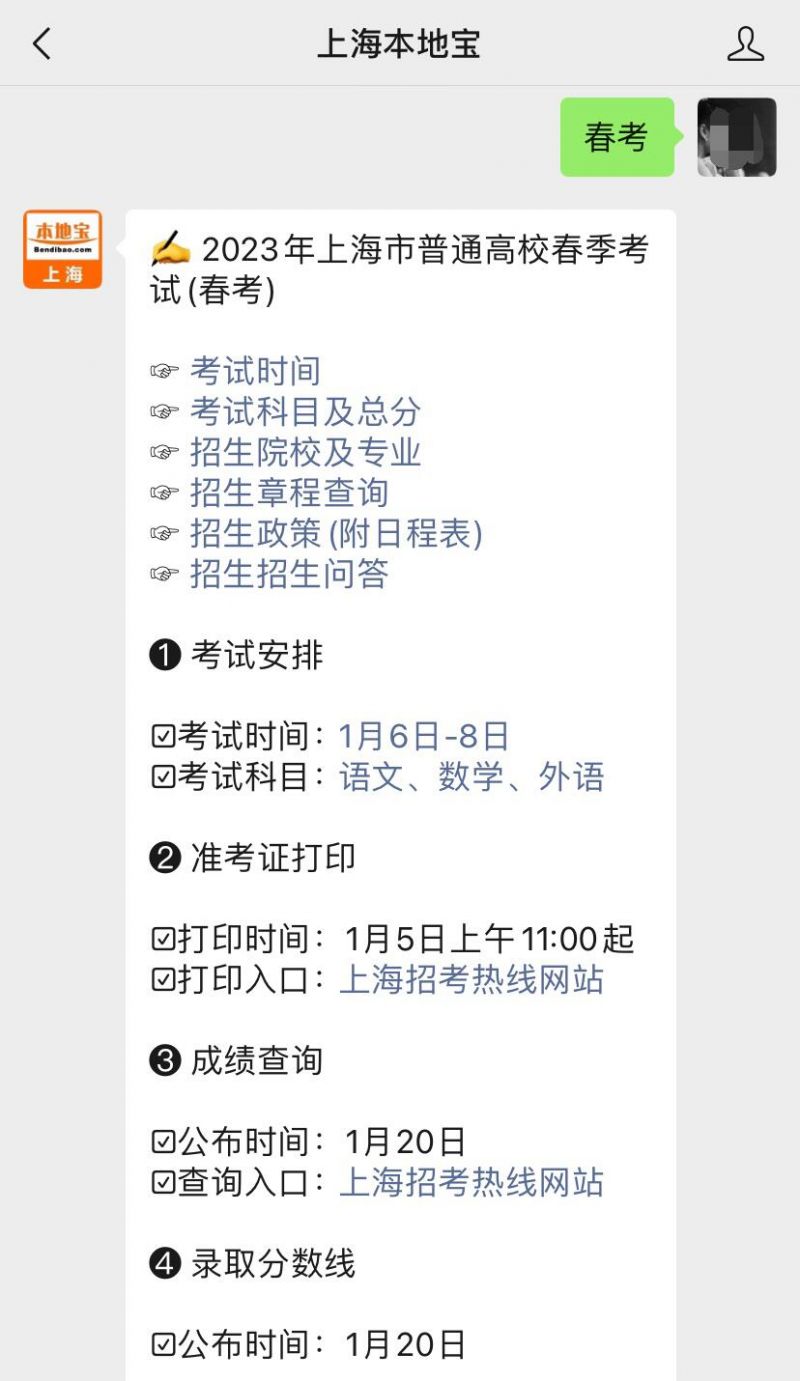The width and height of the screenshot is (800, 1381).
Task: Go back using the top-left arrow
Action: tap(41, 44)
